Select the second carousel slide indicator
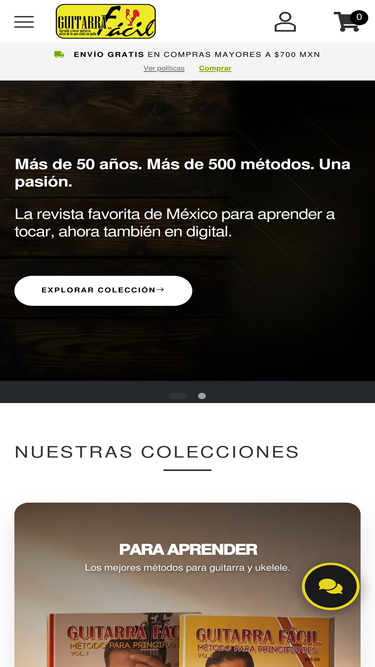 (202, 396)
